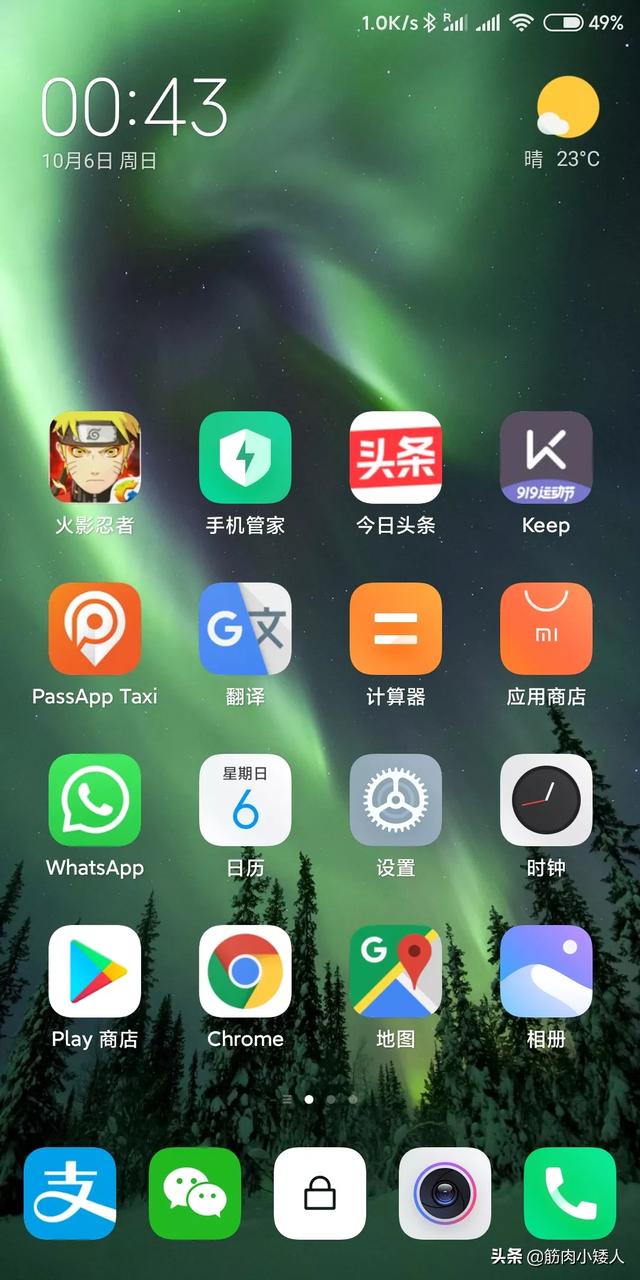640x1280 pixels.
Task: Open the 日历 calendar app
Action: click(x=245, y=800)
